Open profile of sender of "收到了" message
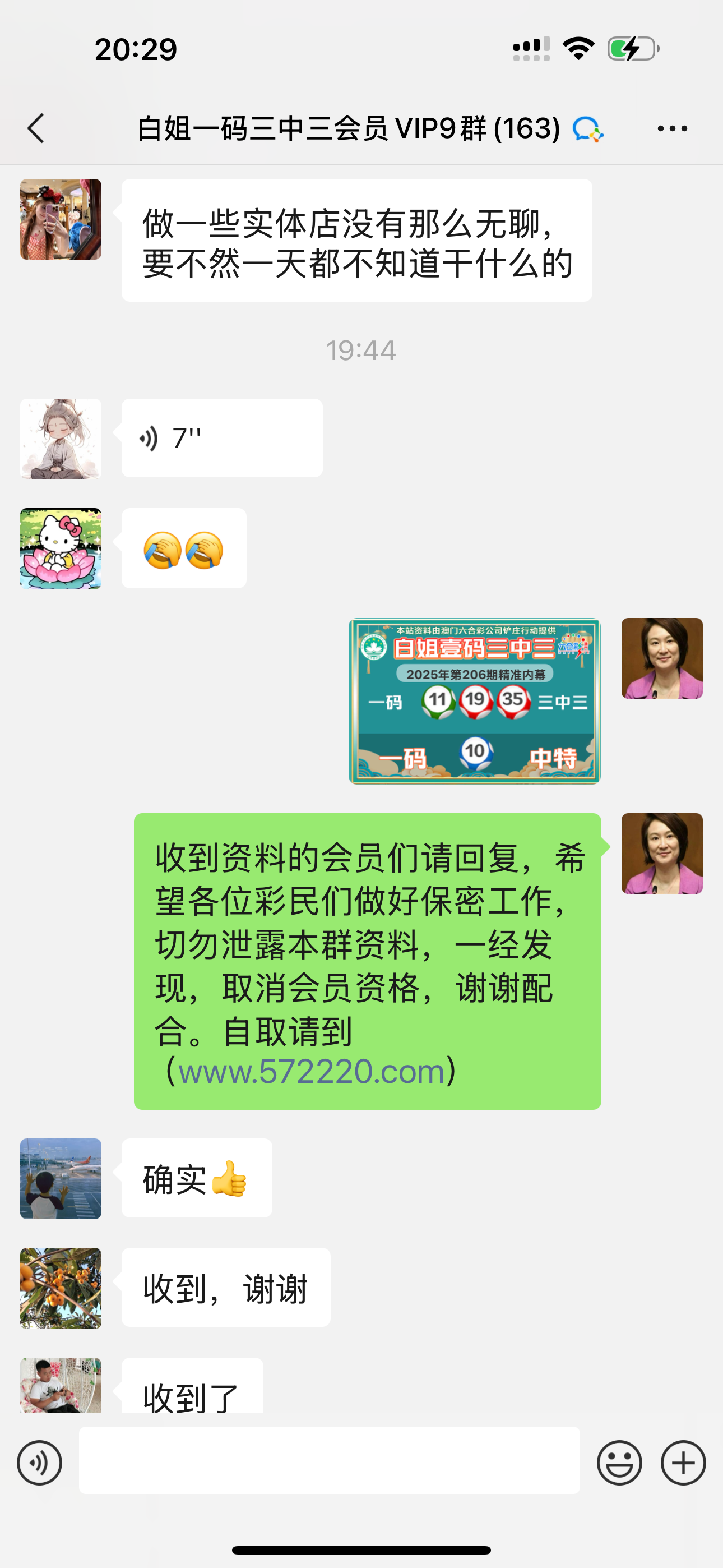Image resolution: width=723 pixels, height=1568 pixels. pyautogui.click(x=61, y=1385)
